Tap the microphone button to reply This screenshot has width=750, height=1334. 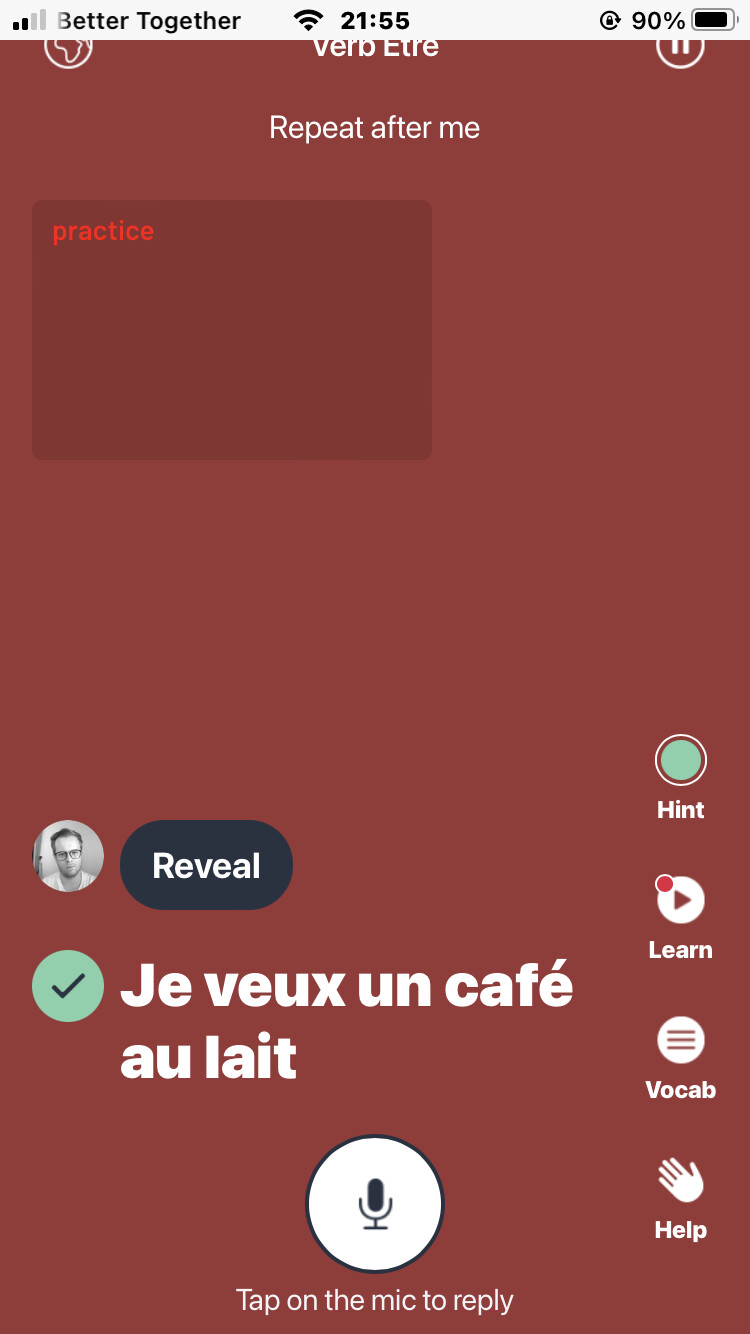tap(375, 1204)
